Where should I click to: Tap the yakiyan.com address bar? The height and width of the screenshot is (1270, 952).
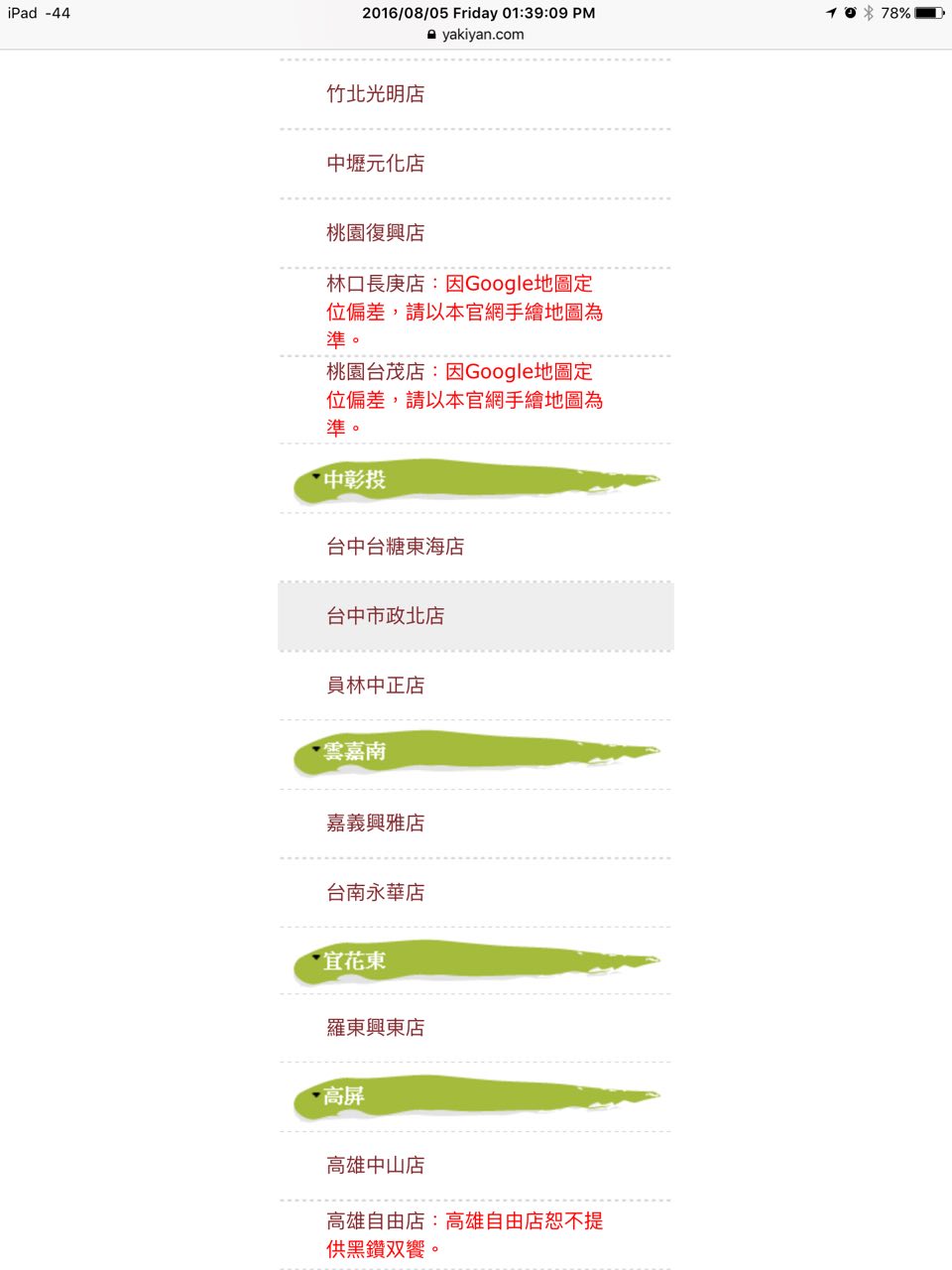[476, 34]
